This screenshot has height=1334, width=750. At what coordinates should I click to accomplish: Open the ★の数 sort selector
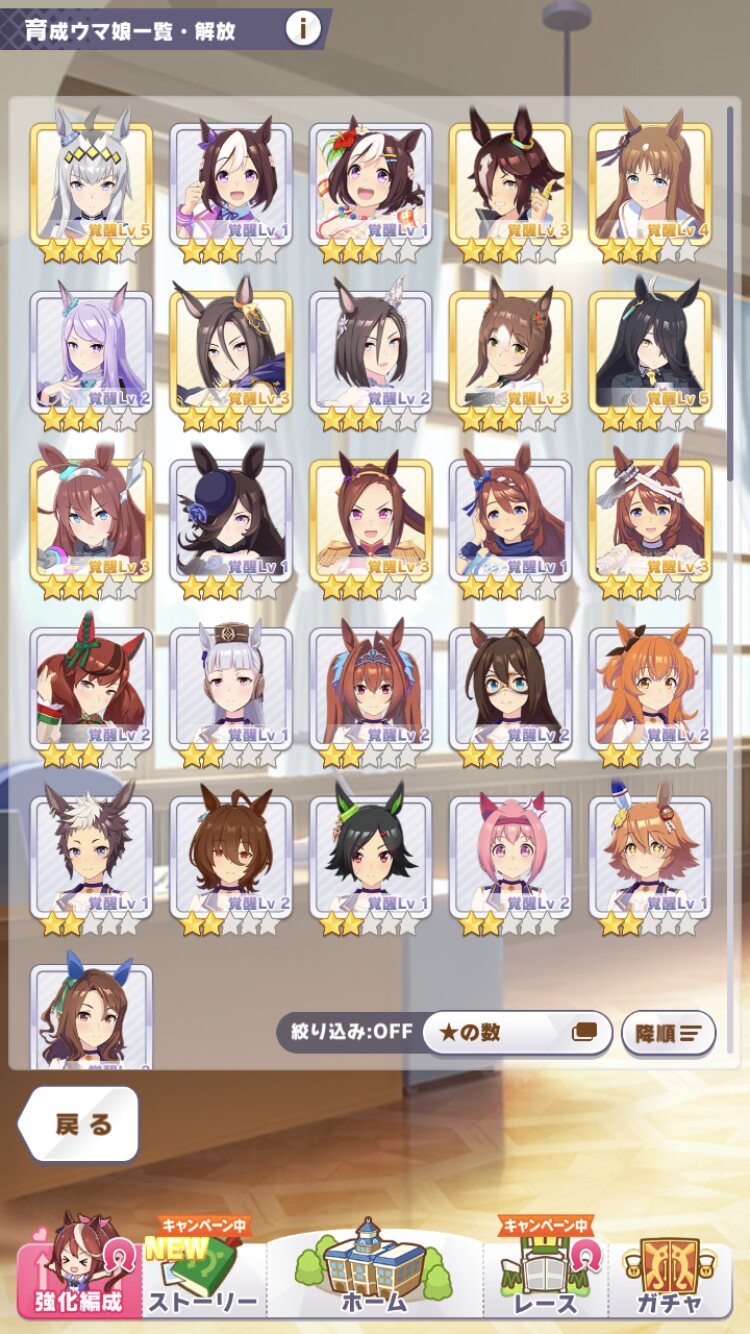click(517, 1033)
